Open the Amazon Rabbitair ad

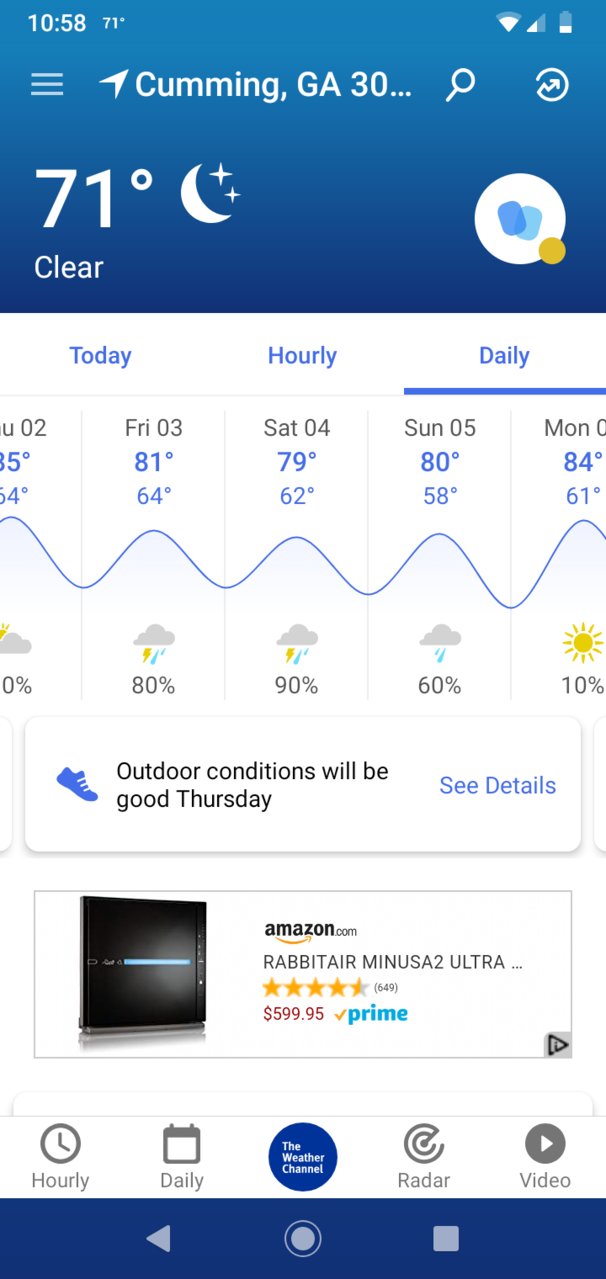tap(303, 974)
